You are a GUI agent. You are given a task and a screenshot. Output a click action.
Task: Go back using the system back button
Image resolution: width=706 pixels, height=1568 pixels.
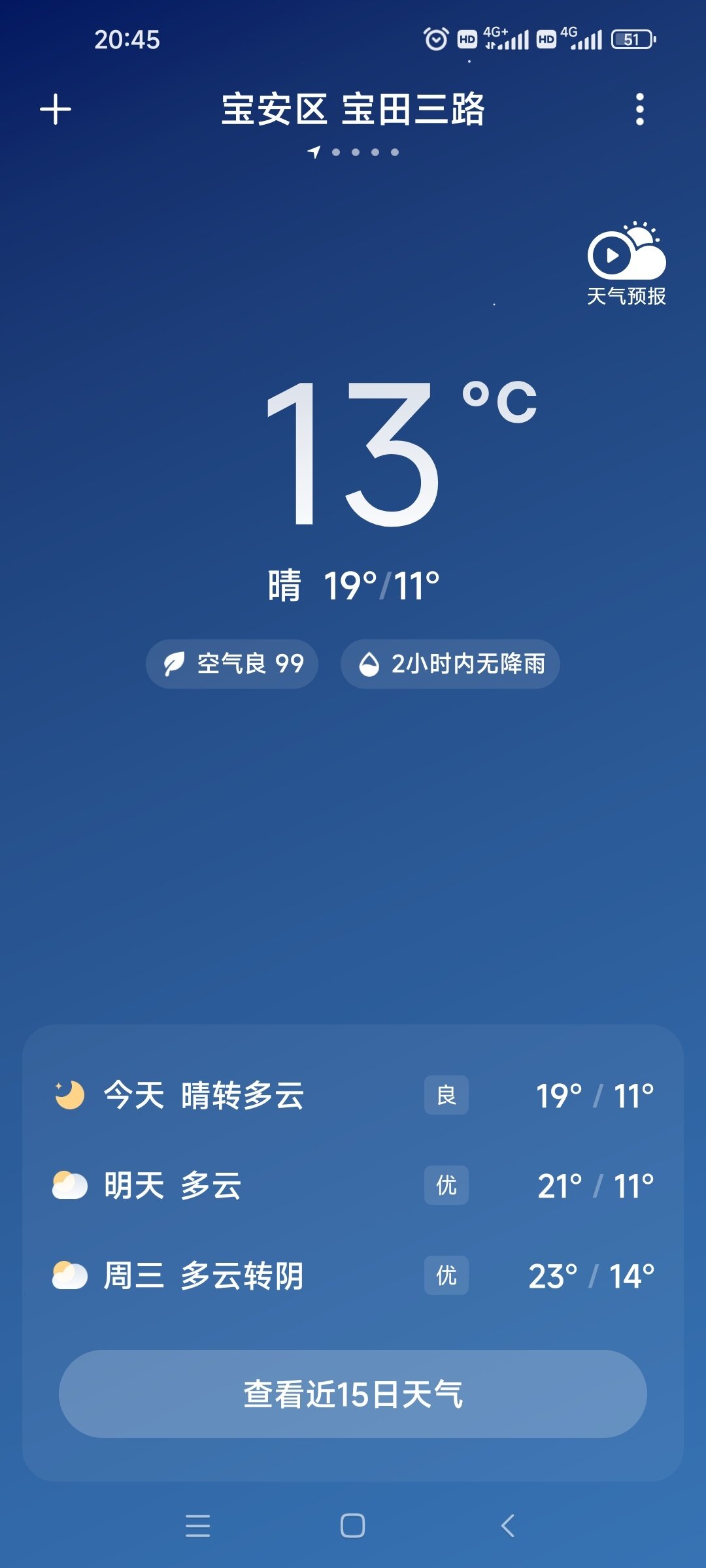tap(508, 1526)
